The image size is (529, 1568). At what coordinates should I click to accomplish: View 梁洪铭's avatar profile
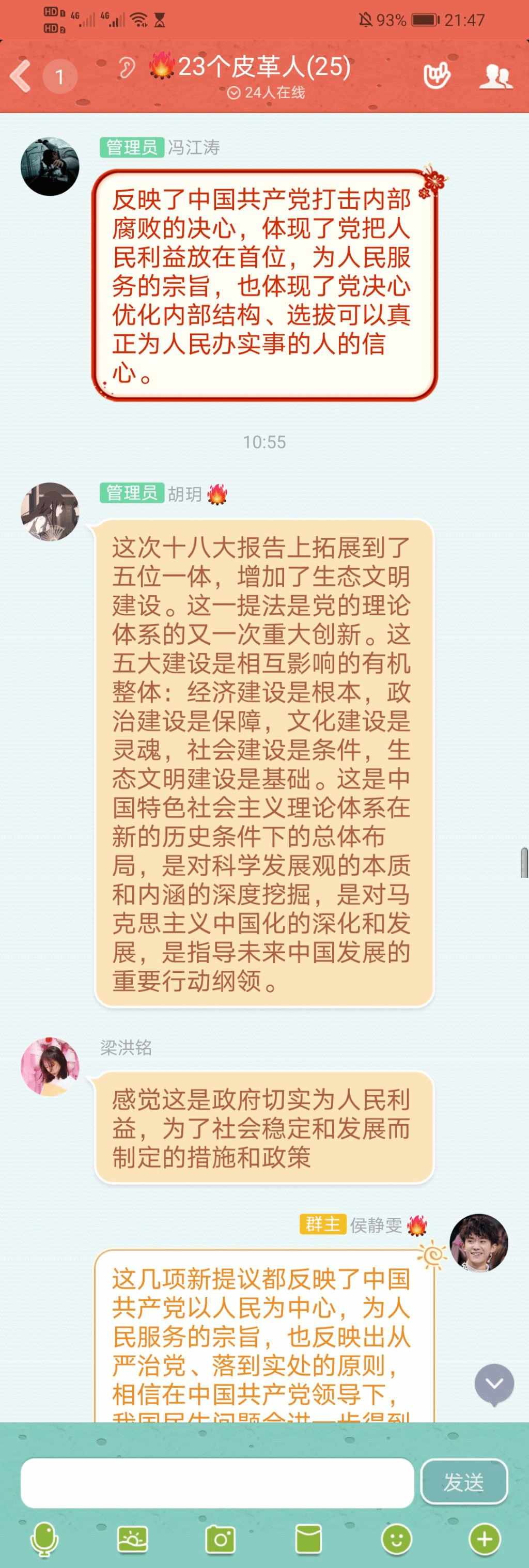[50, 1066]
